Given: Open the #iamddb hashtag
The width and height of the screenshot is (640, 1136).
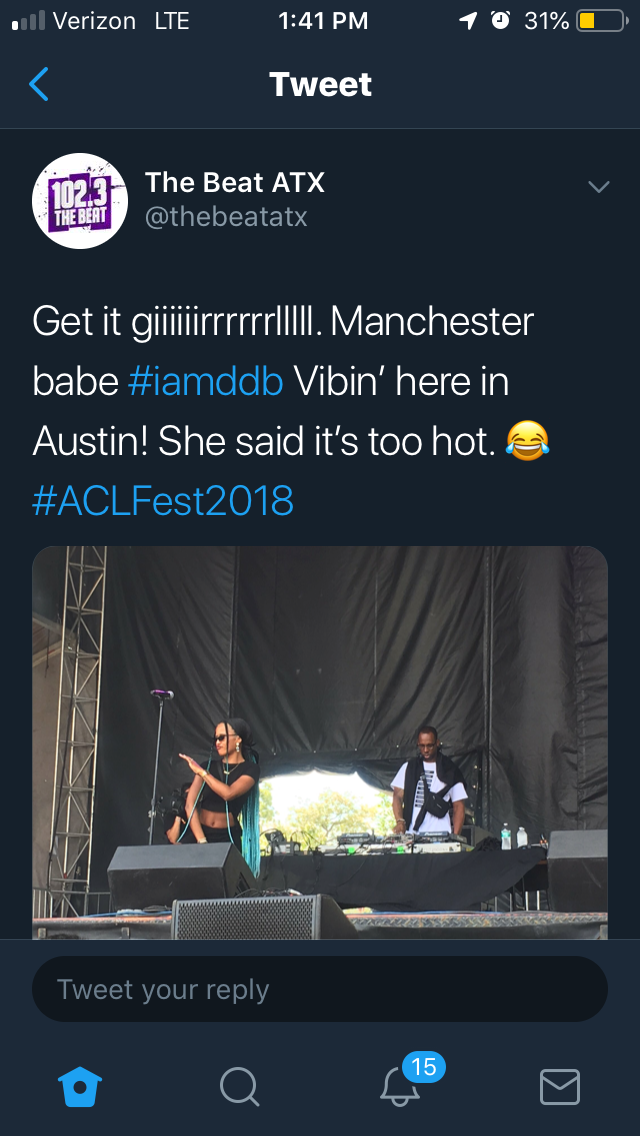Looking at the screenshot, I should pos(206,381).
